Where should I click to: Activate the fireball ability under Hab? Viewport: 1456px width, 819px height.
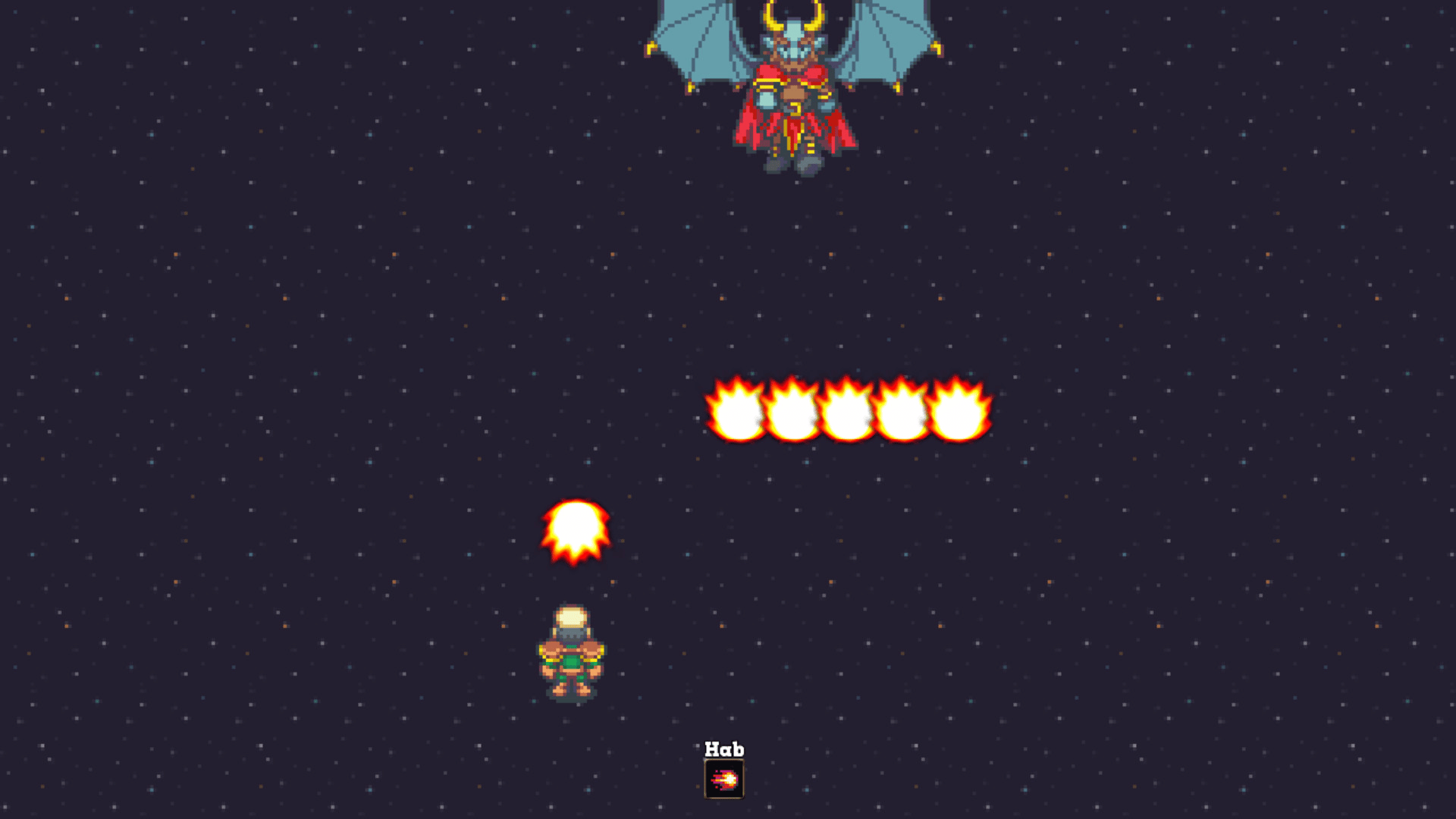pos(723,779)
